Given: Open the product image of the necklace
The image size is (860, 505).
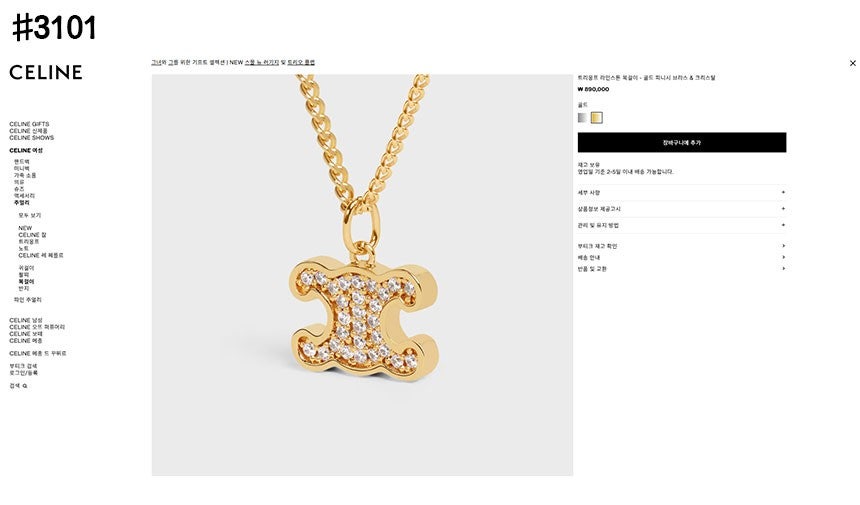Looking at the screenshot, I should pyautogui.click(x=362, y=275).
